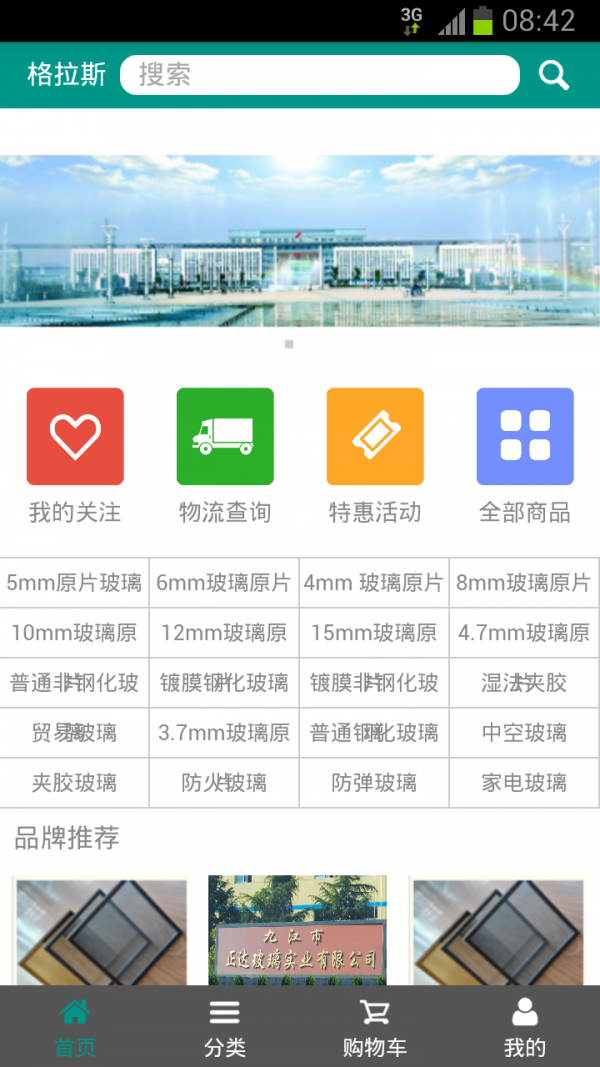Switch to the 我的 profile tab
600x1067 pixels.
click(525, 1027)
